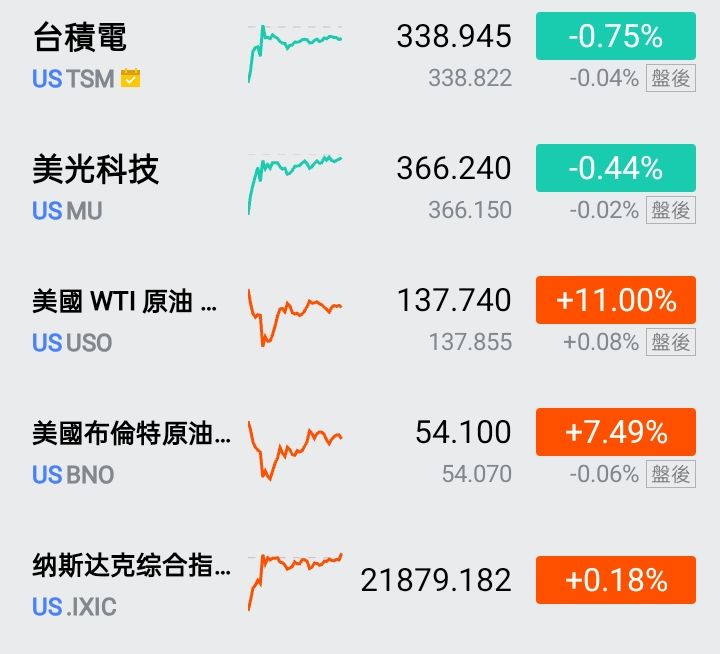Tap the +11.00% change badge for USO
This screenshot has width=720, height=654.
[616, 300]
